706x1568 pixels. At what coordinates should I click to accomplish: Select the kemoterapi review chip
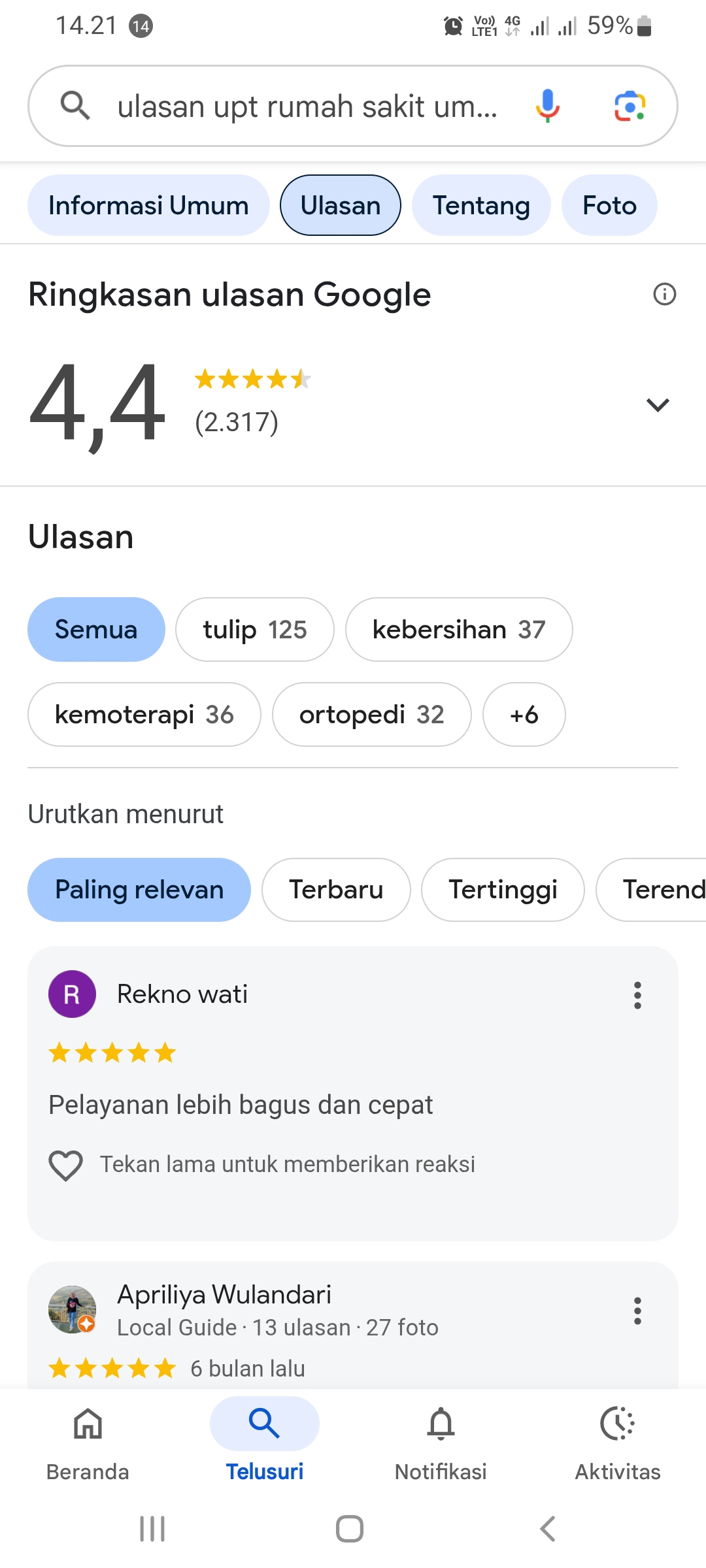pyautogui.click(x=144, y=715)
